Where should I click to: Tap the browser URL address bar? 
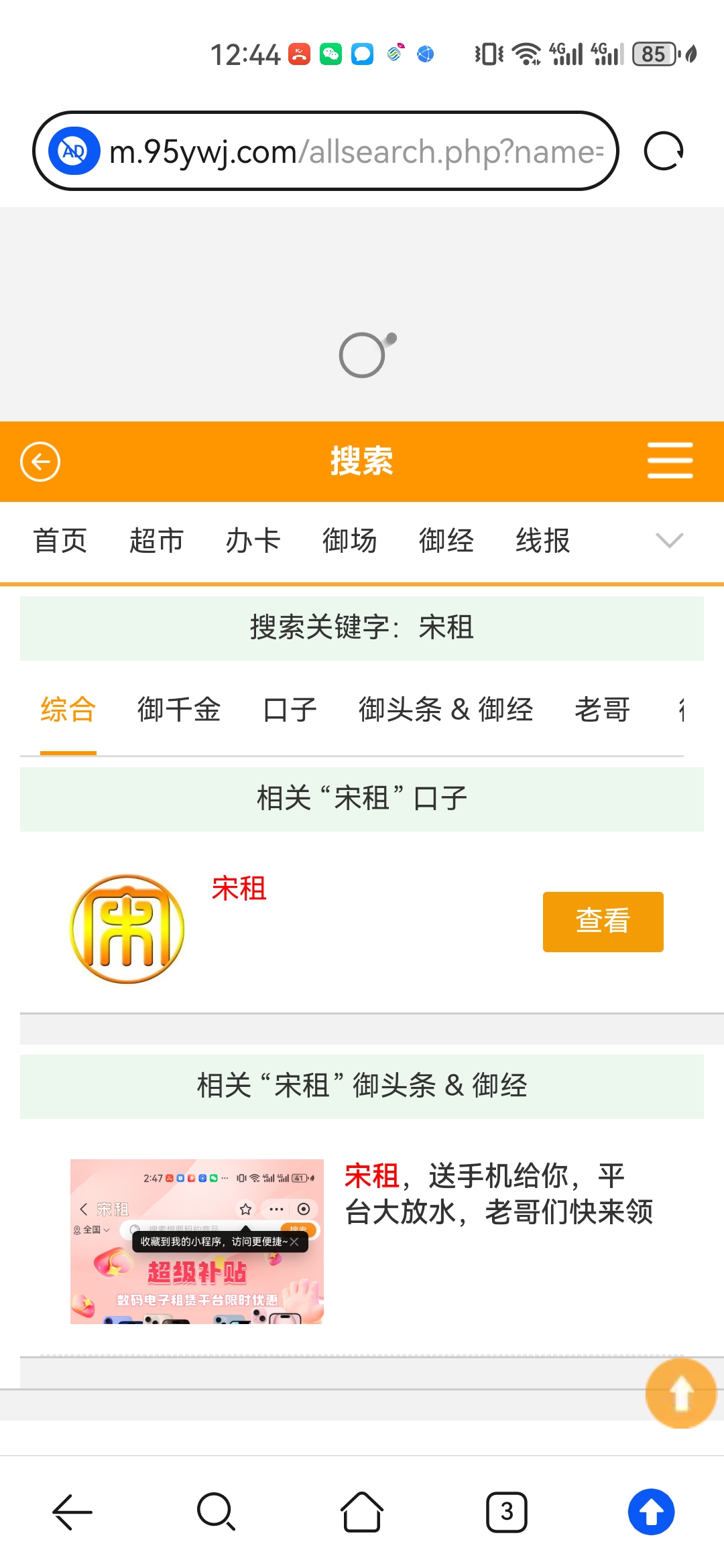coord(355,151)
